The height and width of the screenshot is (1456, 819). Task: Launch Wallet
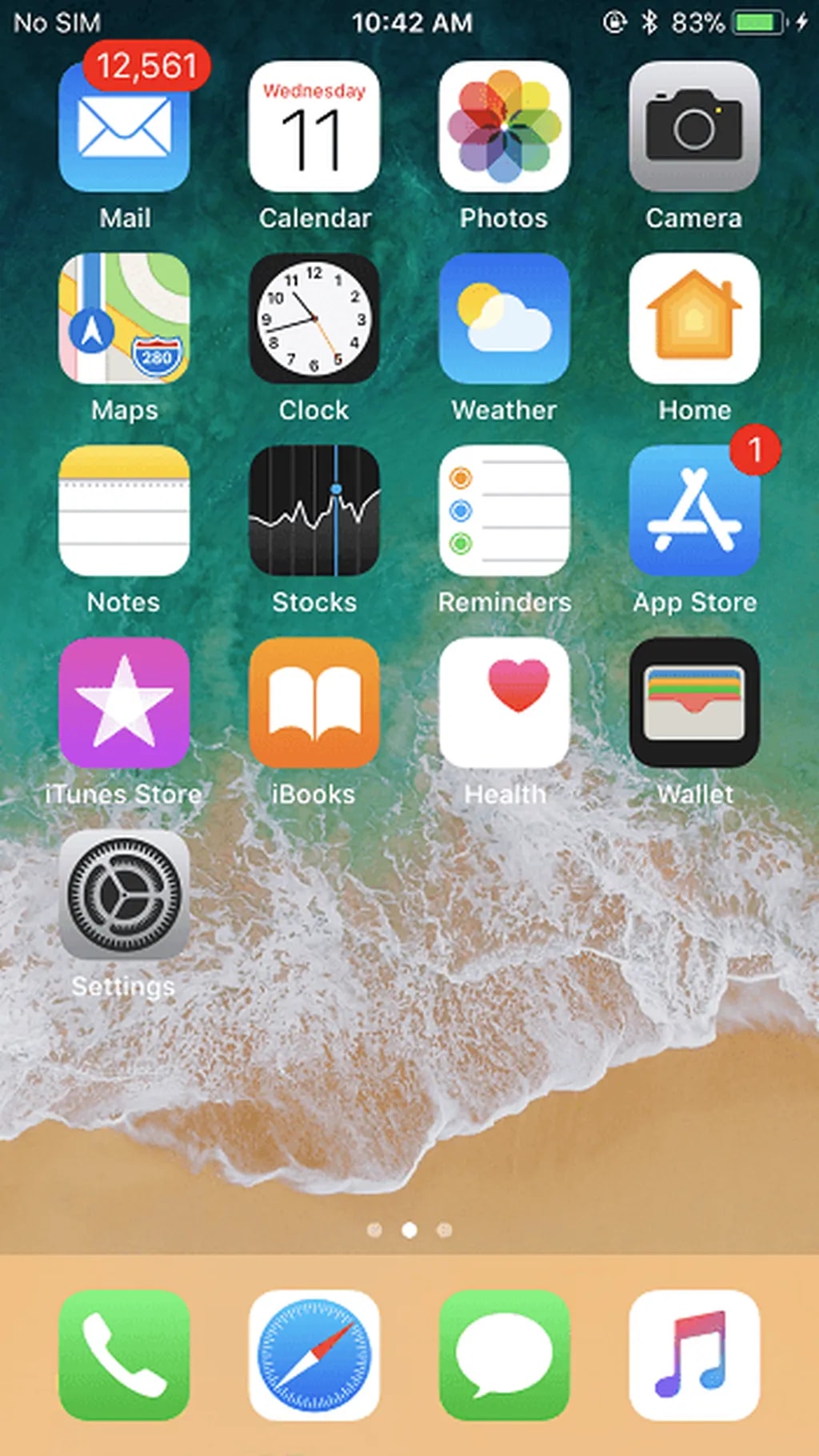click(694, 702)
